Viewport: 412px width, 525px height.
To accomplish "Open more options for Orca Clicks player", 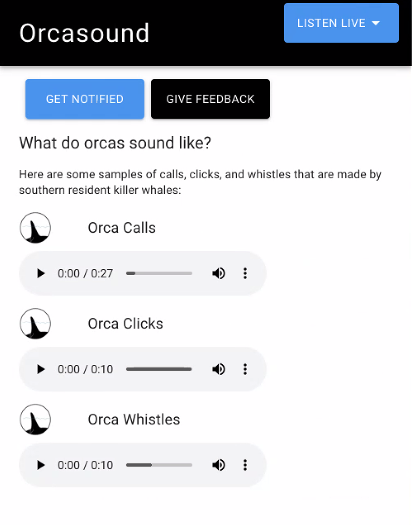I will pos(245,369).
